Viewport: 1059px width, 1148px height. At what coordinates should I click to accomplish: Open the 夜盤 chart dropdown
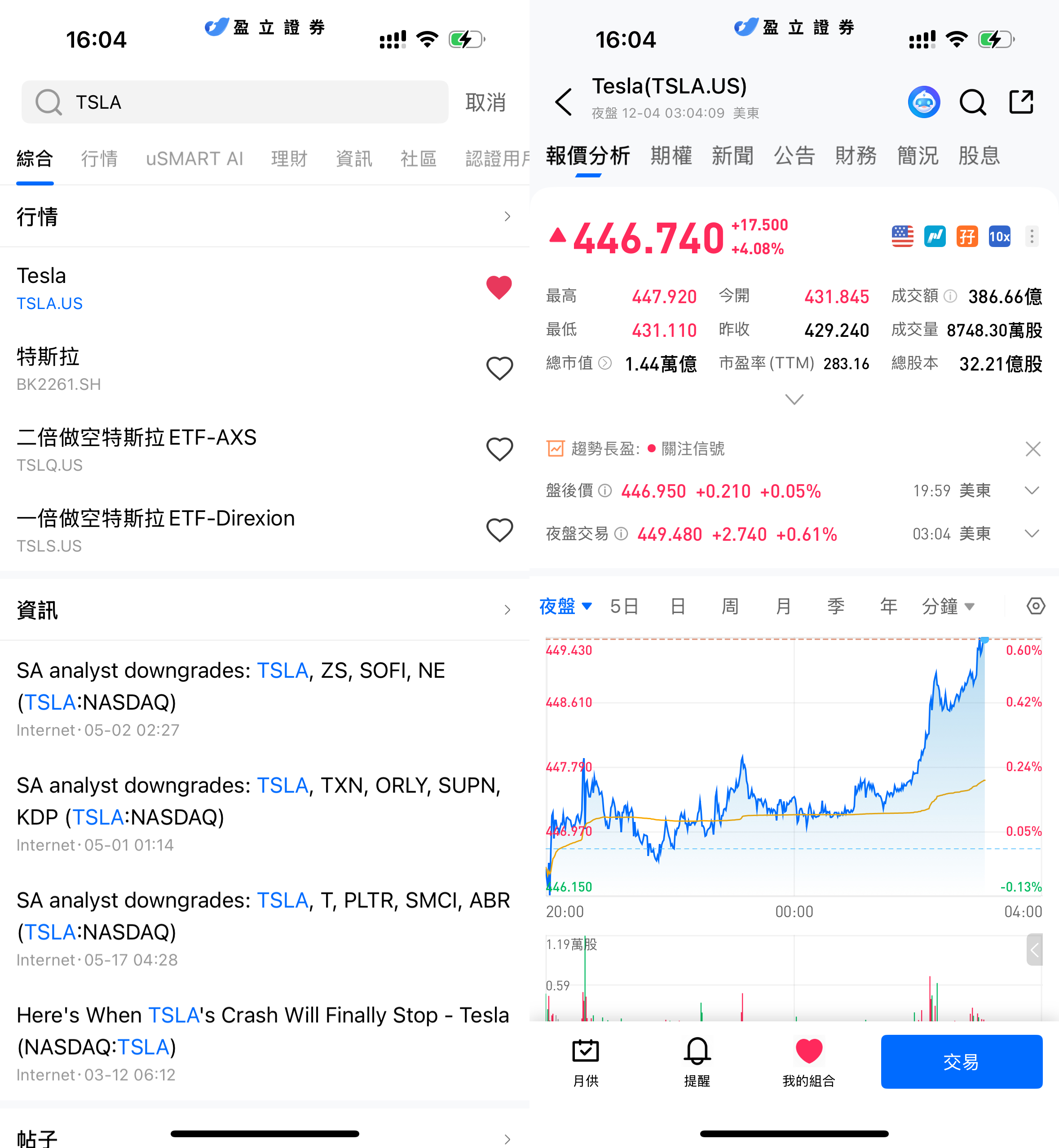pos(565,606)
